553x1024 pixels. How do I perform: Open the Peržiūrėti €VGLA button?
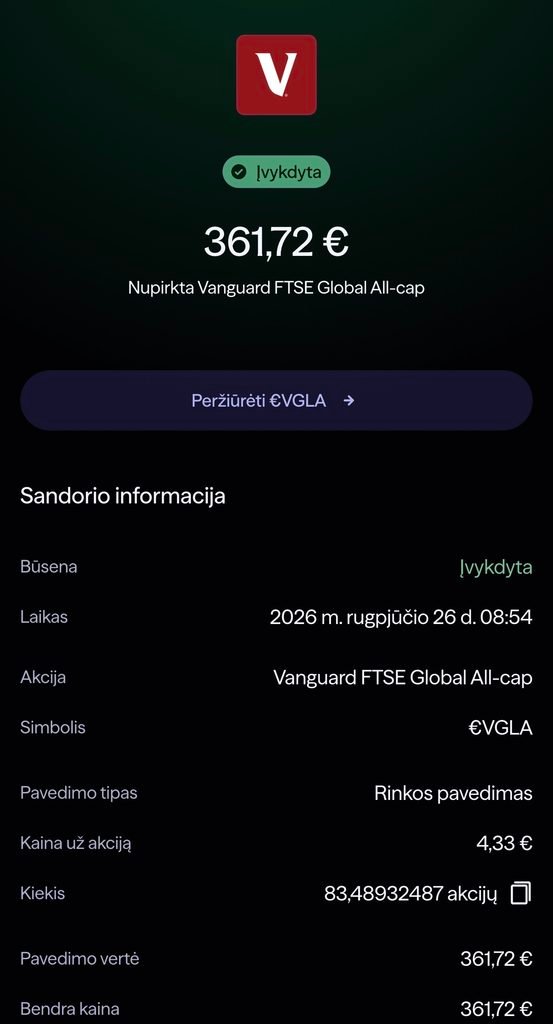276,400
